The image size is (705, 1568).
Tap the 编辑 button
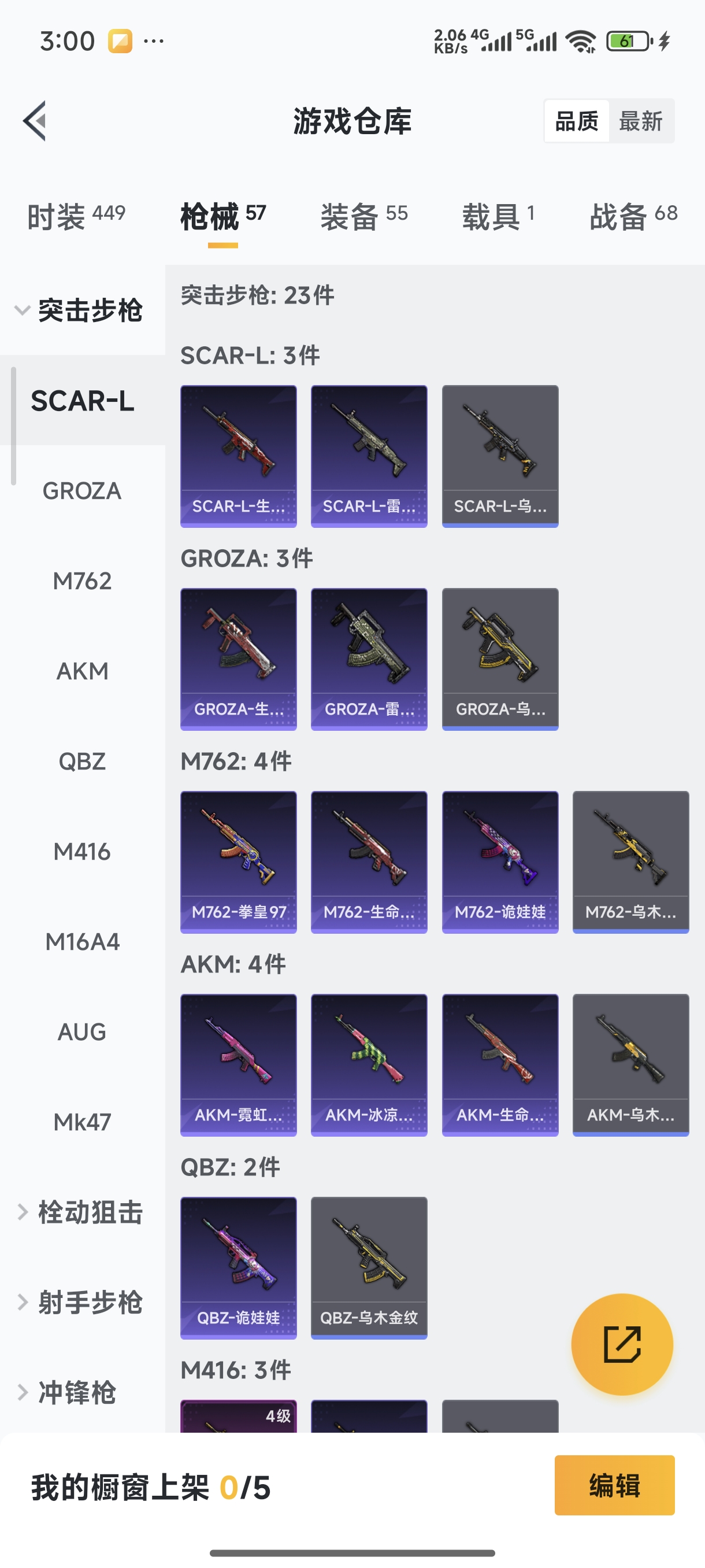pos(614,1485)
